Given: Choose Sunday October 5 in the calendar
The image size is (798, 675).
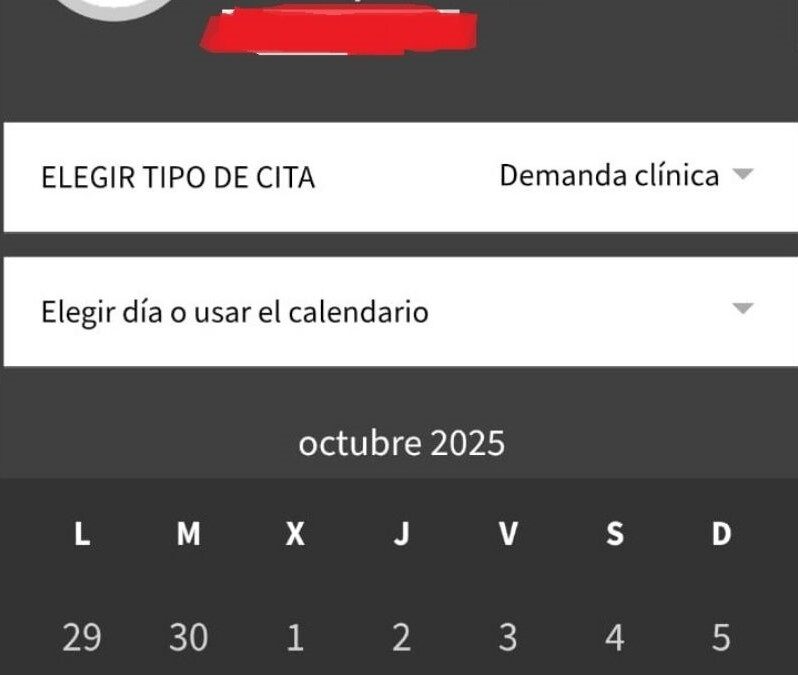Looking at the screenshot, I should pyautogui.click(x=721, y=637).
